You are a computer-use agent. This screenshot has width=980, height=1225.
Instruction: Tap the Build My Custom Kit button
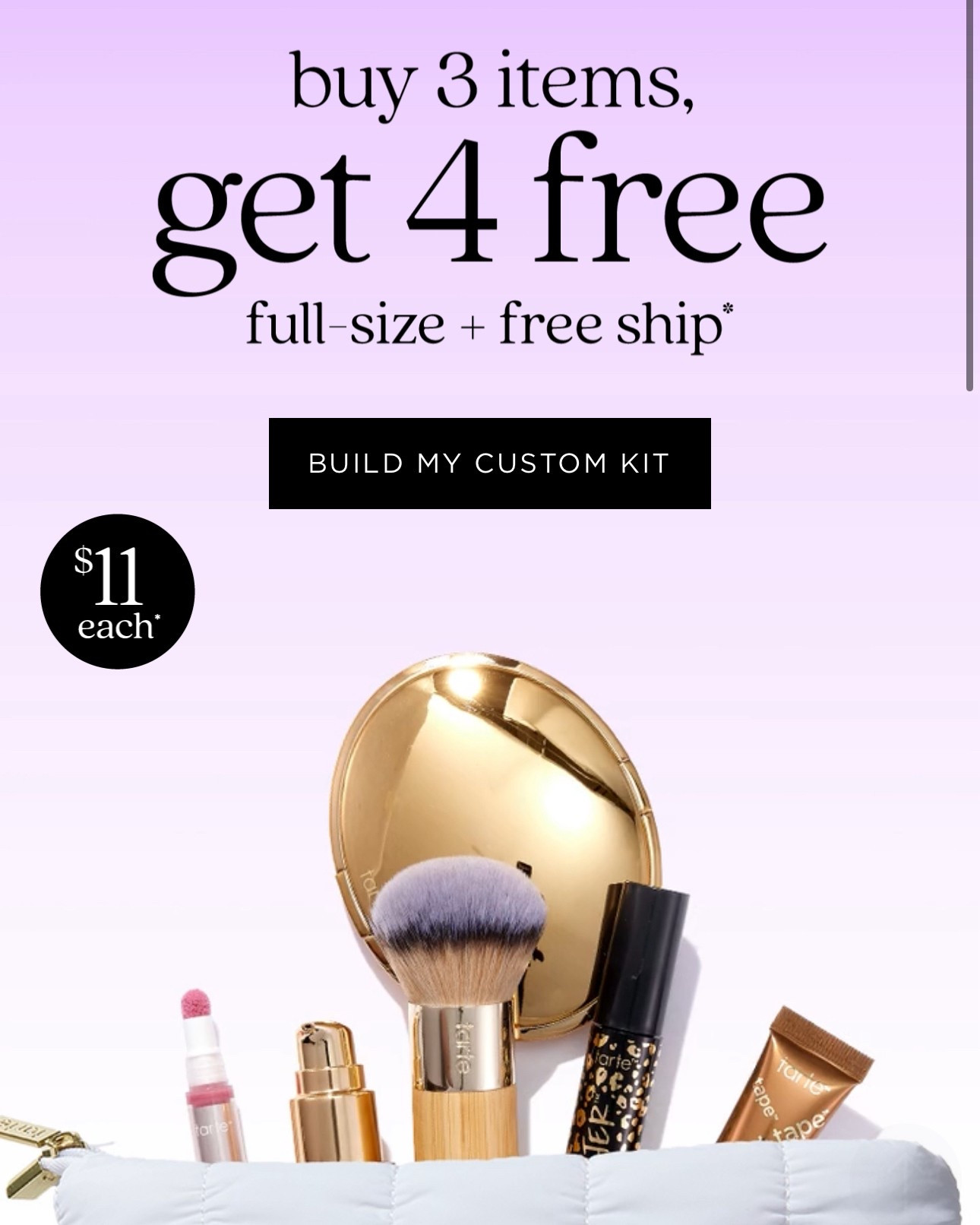coord(489,463)
